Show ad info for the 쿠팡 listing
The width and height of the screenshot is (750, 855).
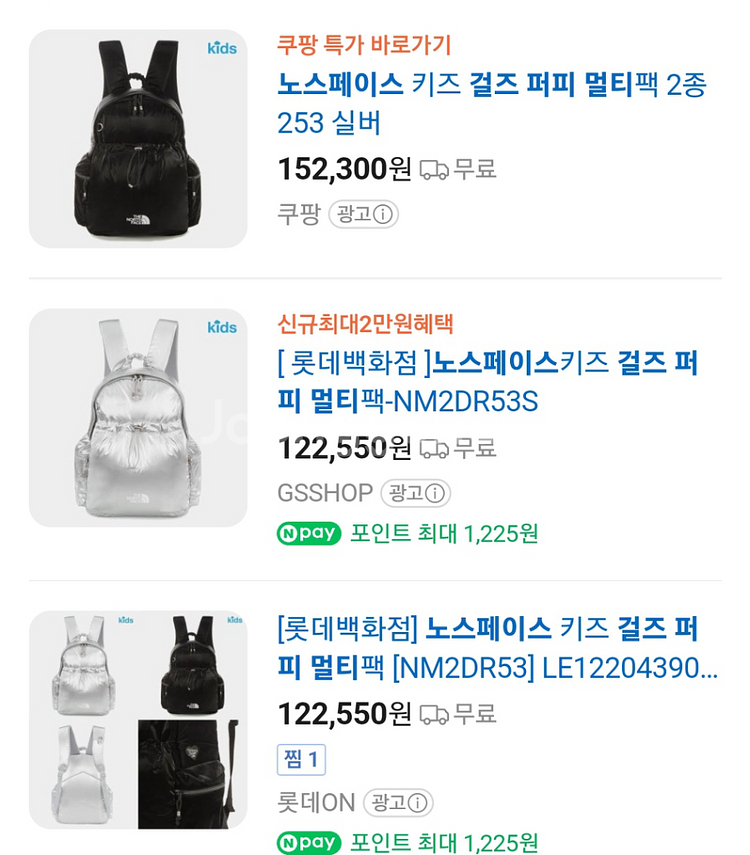coord(364,214)
